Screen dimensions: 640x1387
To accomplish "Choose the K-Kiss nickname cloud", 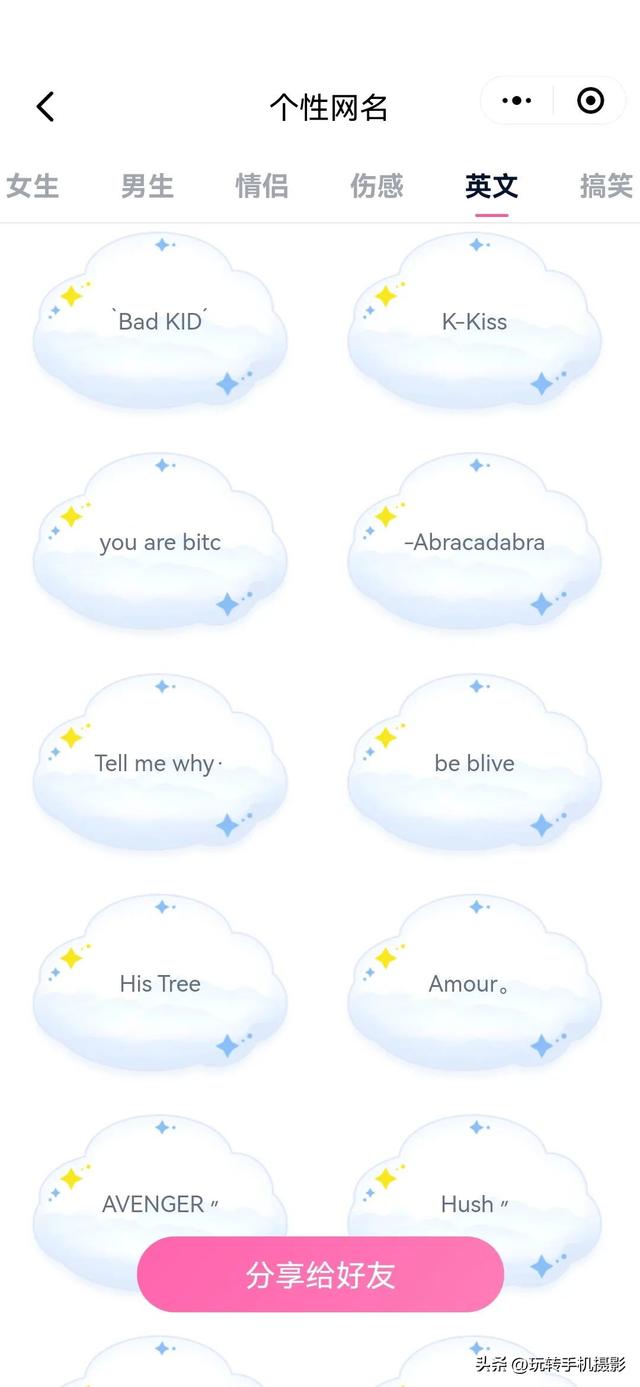I will click(x=474, y=322).
